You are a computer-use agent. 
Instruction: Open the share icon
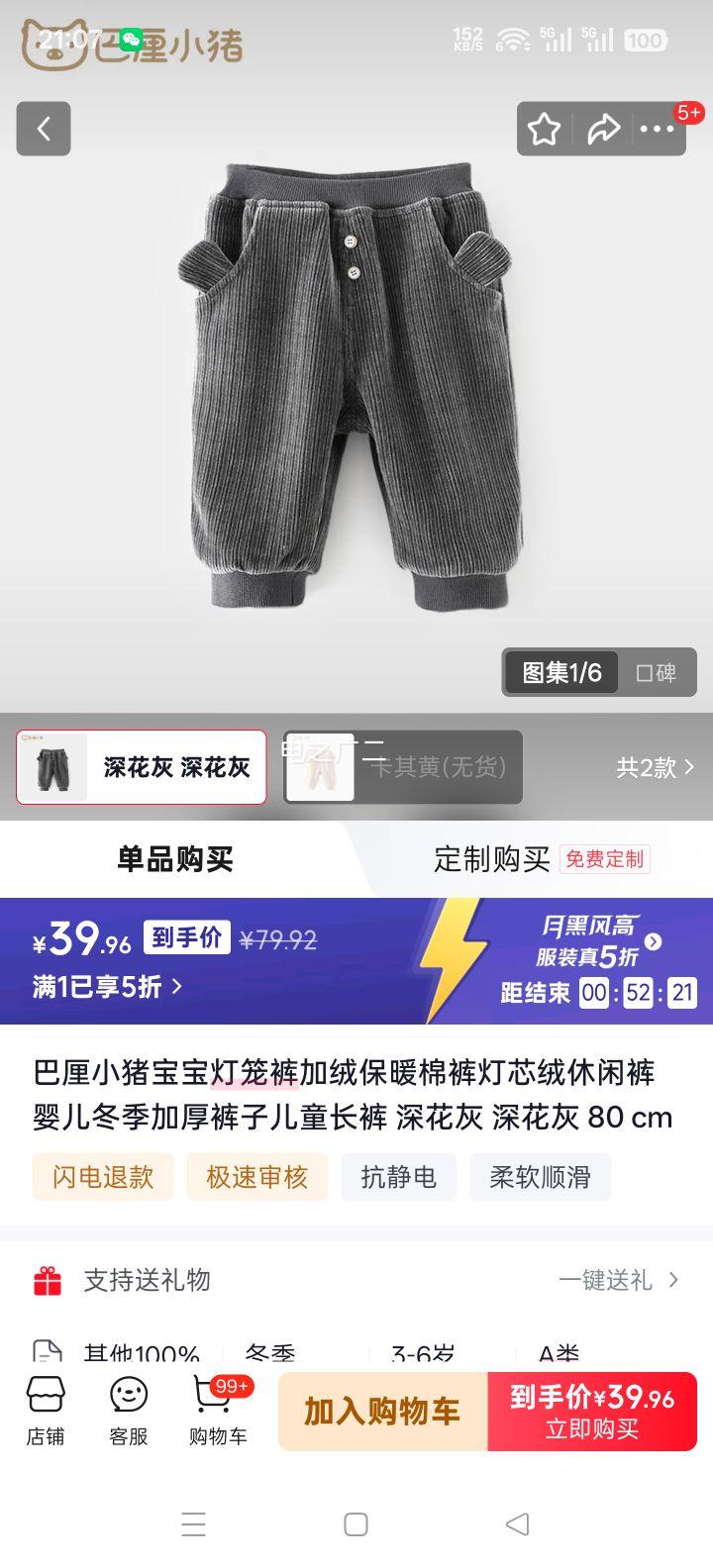pos(605,128)
